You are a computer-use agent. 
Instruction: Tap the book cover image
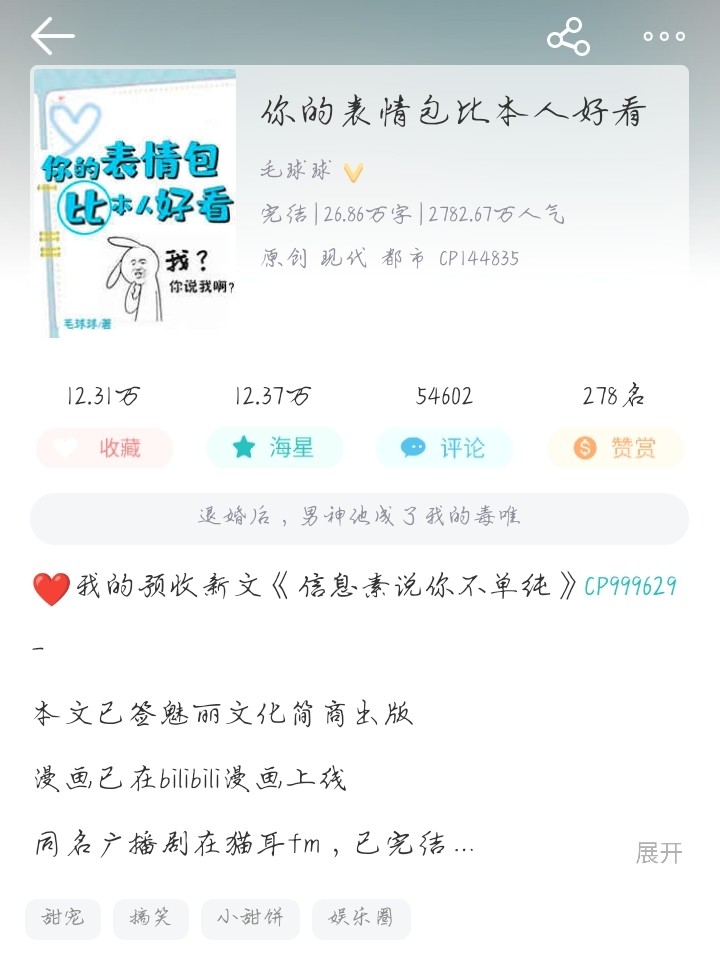pos(134,202)
